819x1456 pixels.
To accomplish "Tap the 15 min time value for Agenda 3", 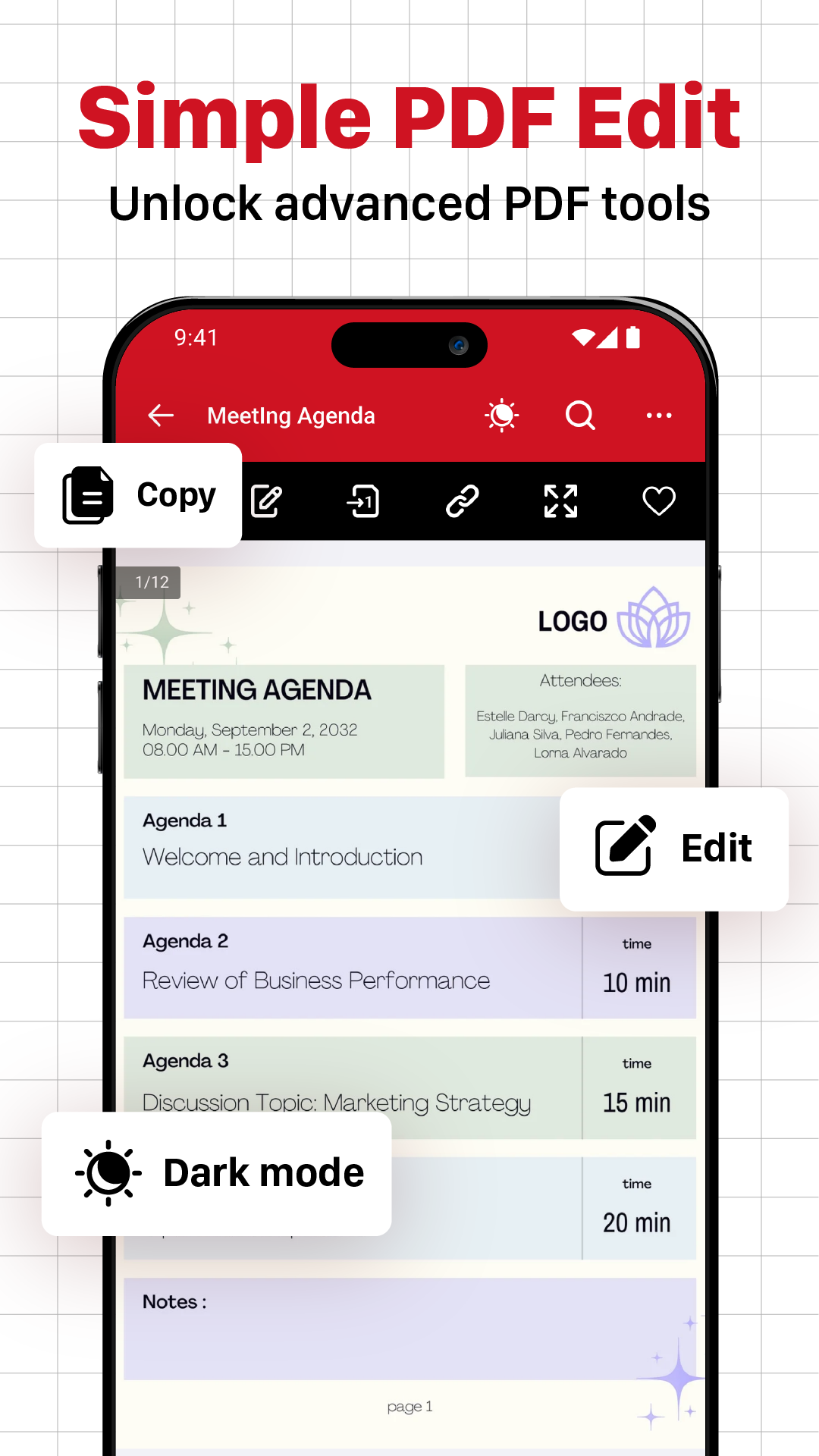I will [x=637, y=1103].
